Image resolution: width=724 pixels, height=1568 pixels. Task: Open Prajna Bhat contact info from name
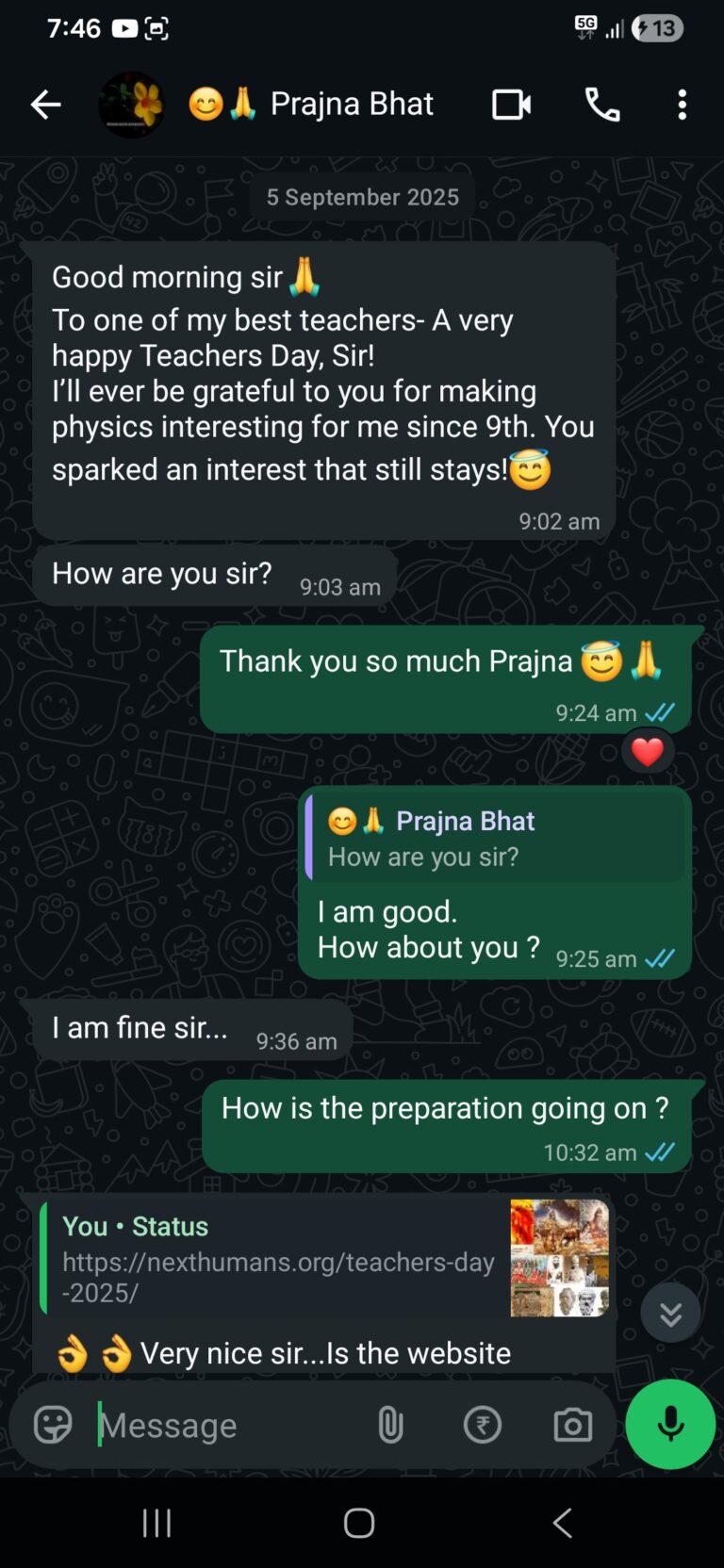point(351,105)
